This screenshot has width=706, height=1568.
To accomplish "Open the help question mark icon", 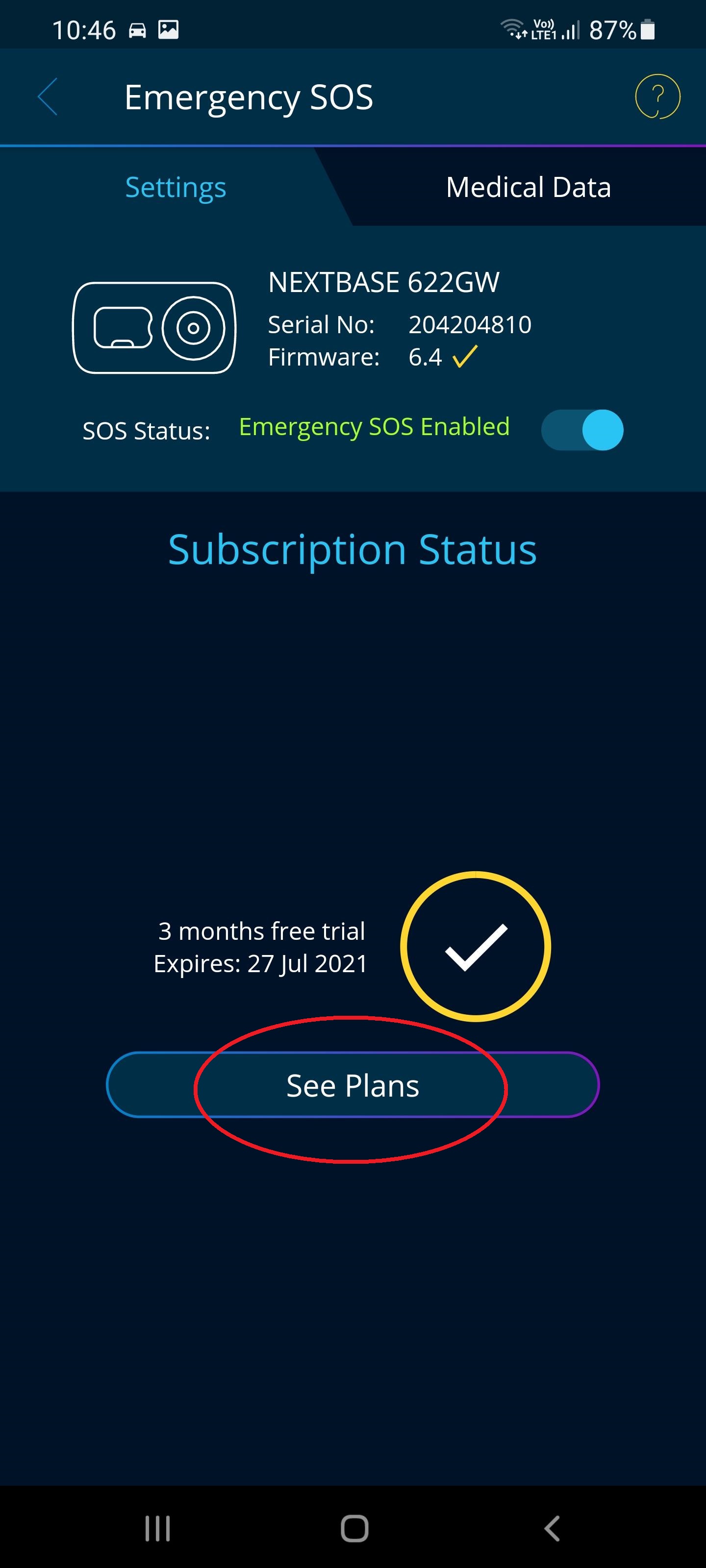I will [657, 97].
